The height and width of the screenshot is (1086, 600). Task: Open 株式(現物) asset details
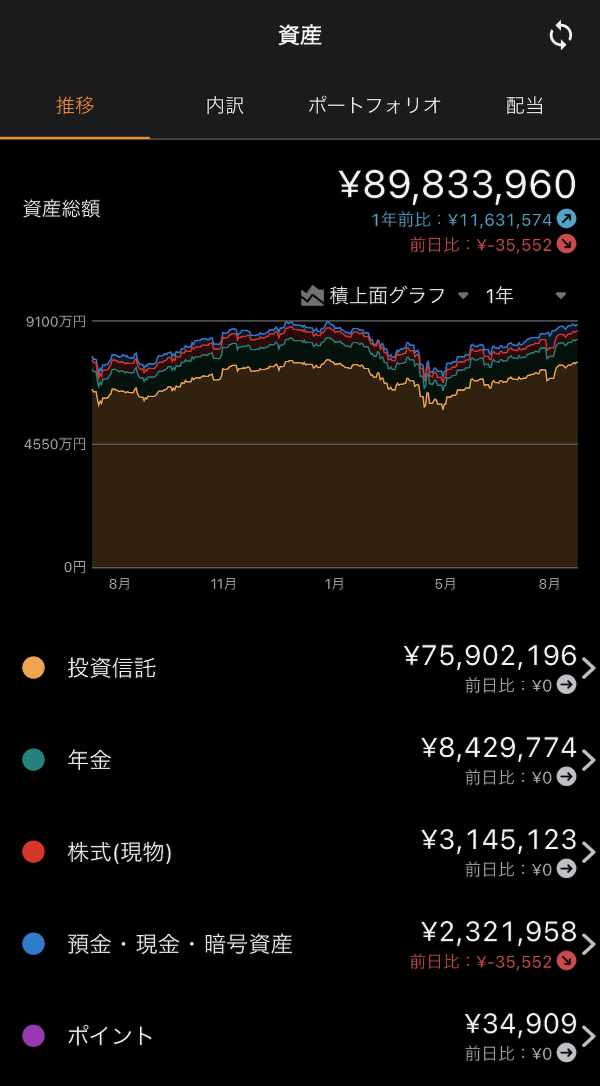pyautogui.click(x=300, y=852)
